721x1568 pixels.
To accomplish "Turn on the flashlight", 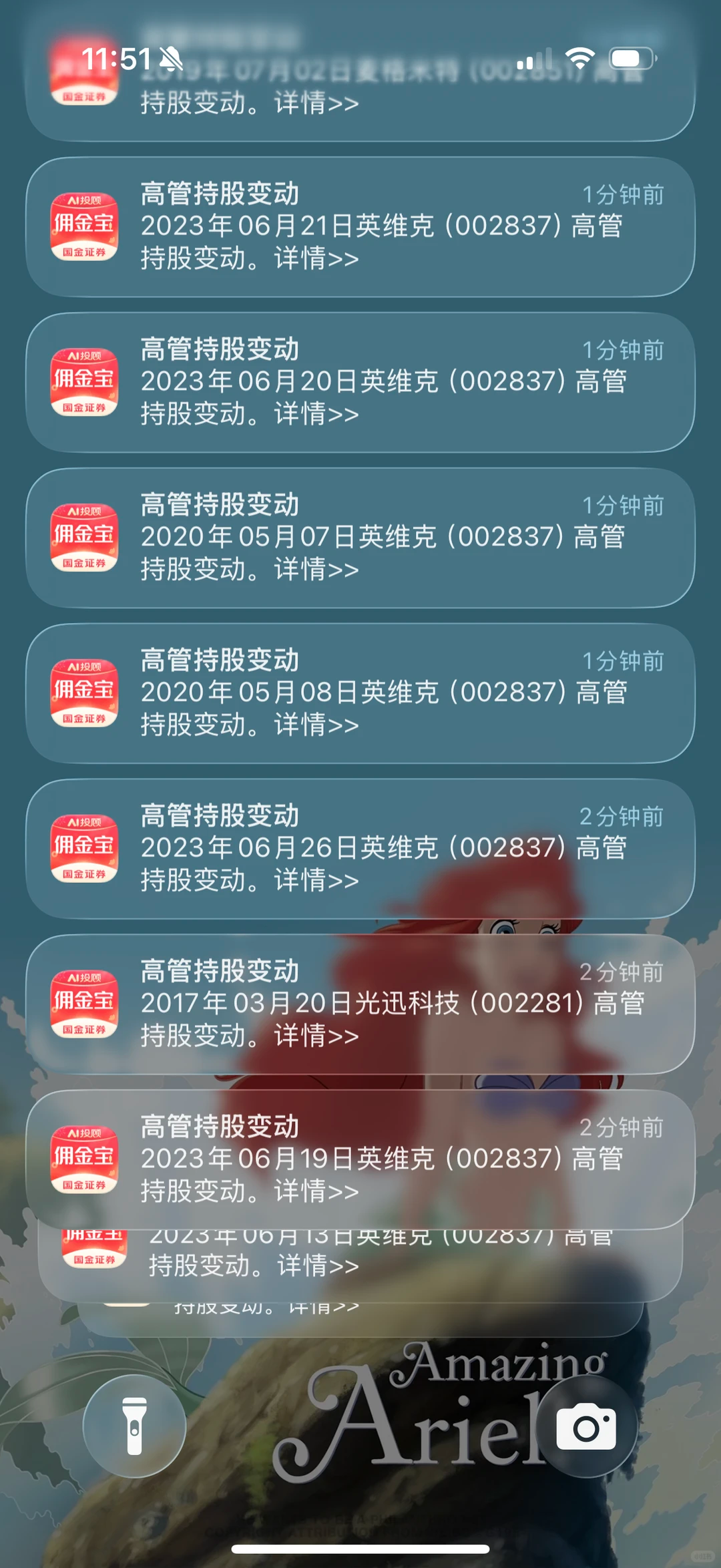I will coord(134,1426).
